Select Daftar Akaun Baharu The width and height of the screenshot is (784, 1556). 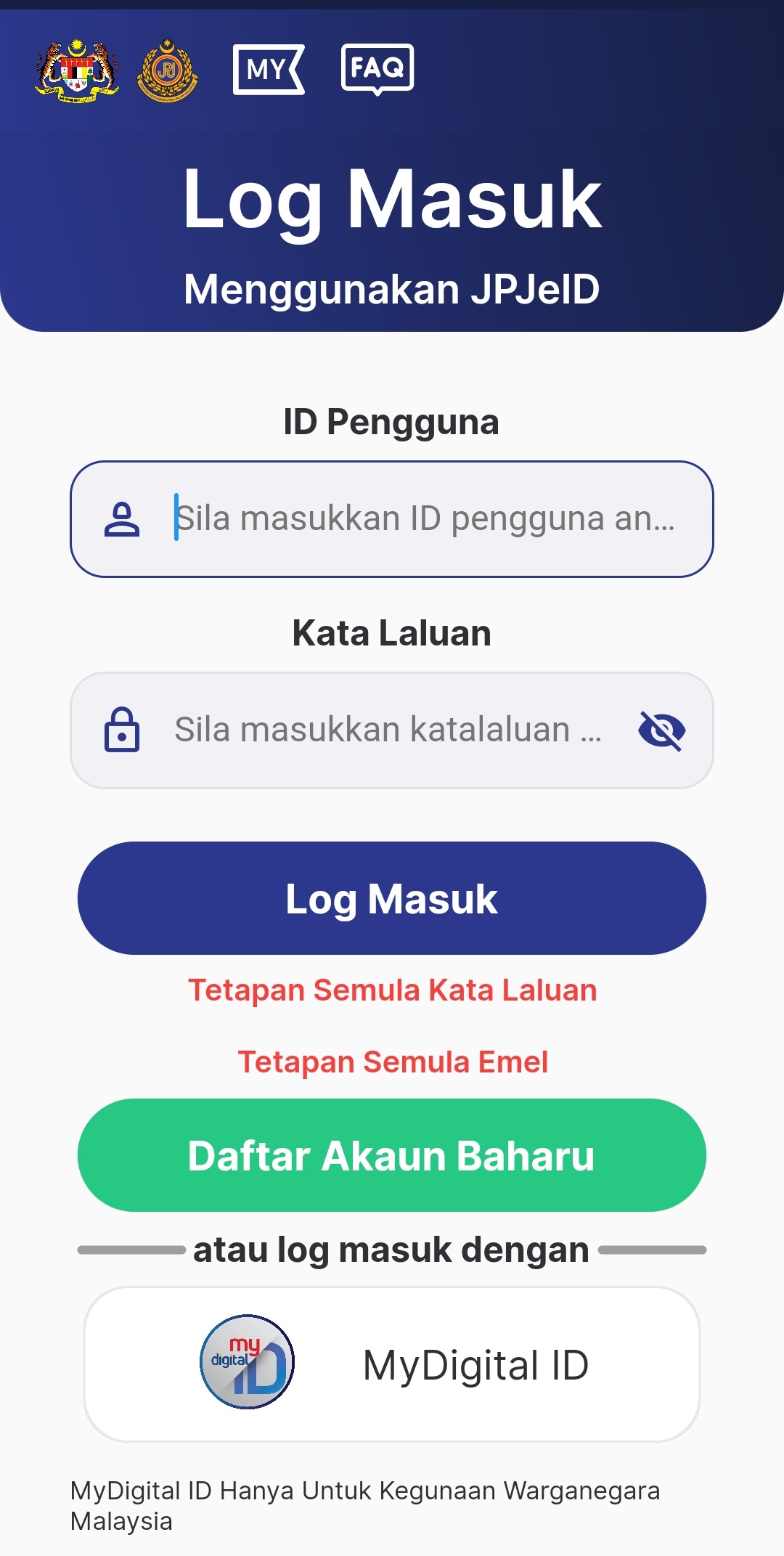coord(392,1156)
